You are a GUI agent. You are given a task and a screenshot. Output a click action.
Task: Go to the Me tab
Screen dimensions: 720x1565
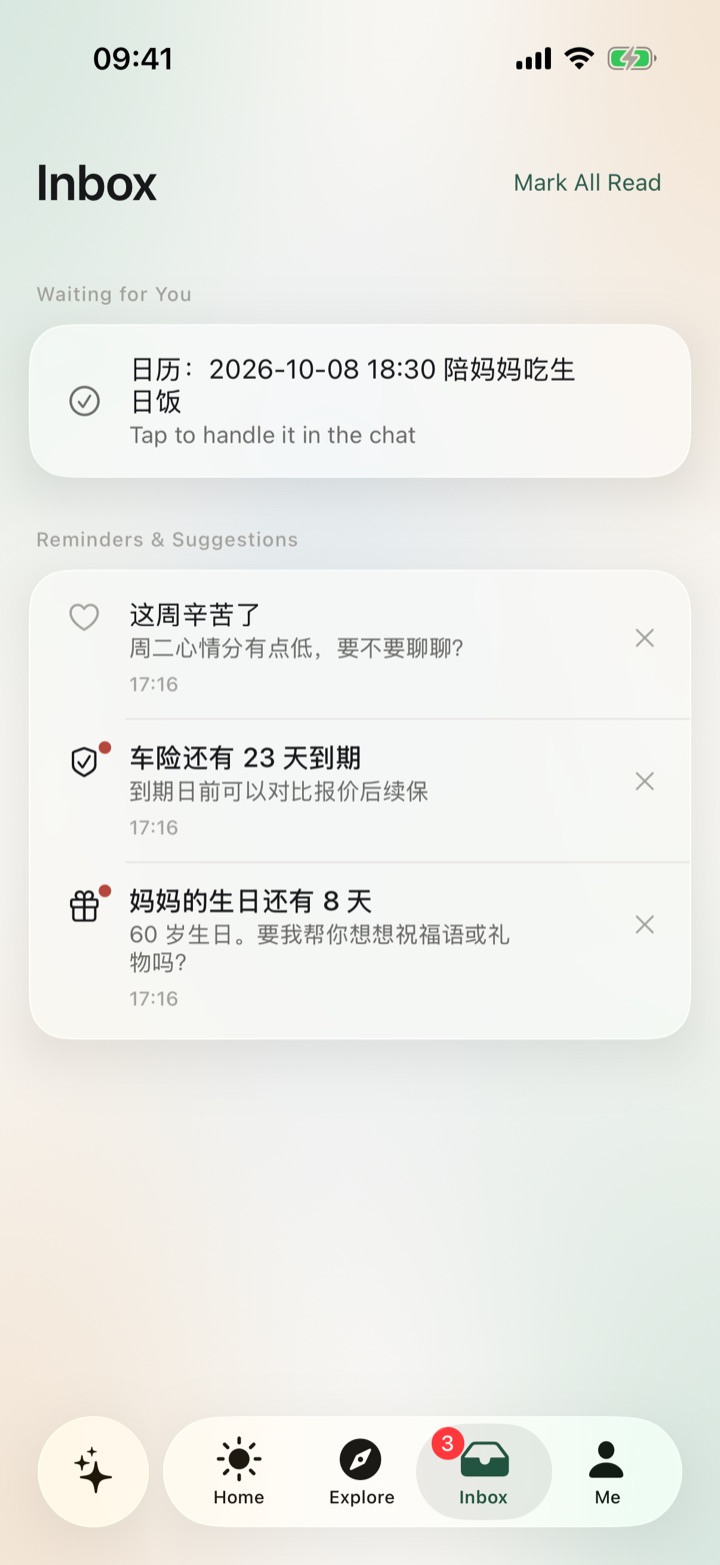tap(607, 1472)
